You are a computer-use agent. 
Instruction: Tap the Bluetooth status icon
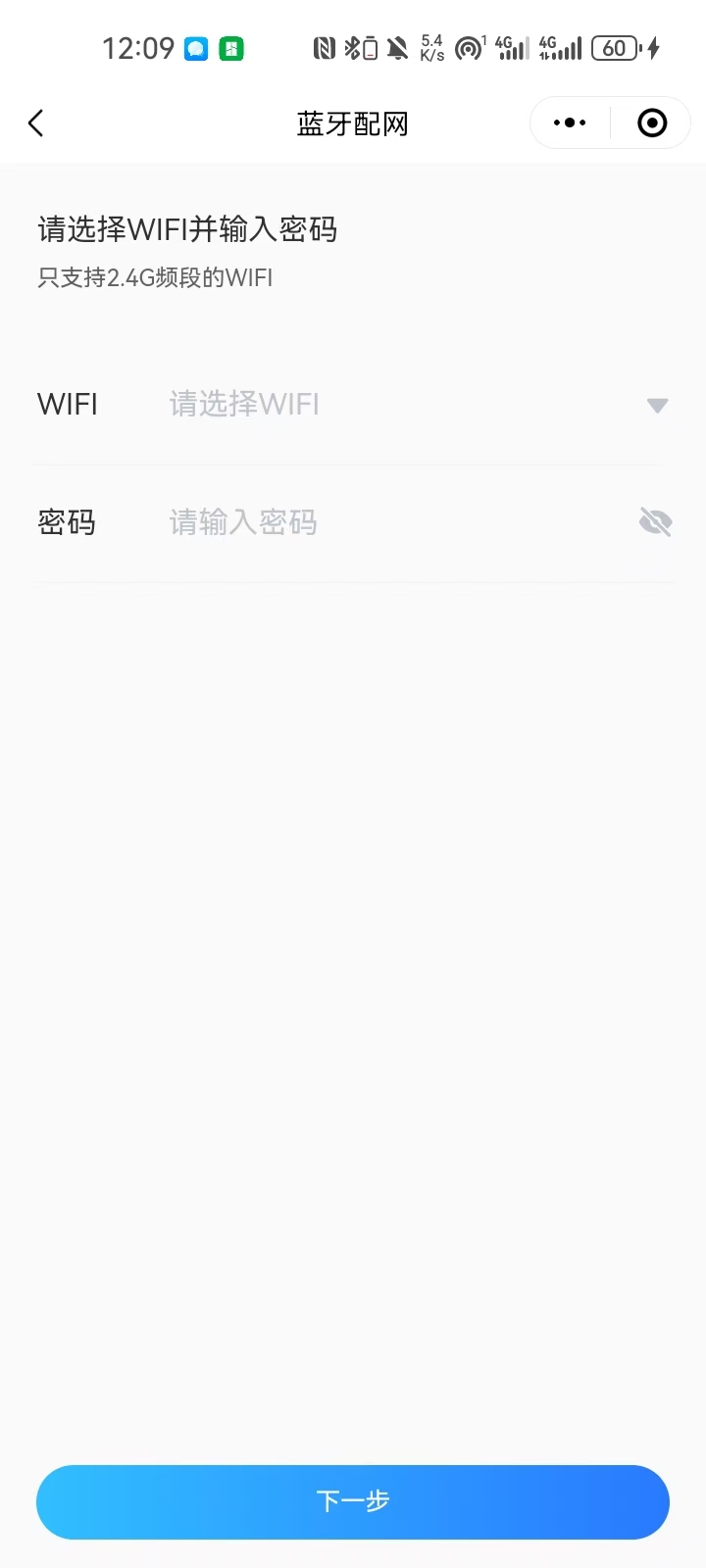point(356,46)
